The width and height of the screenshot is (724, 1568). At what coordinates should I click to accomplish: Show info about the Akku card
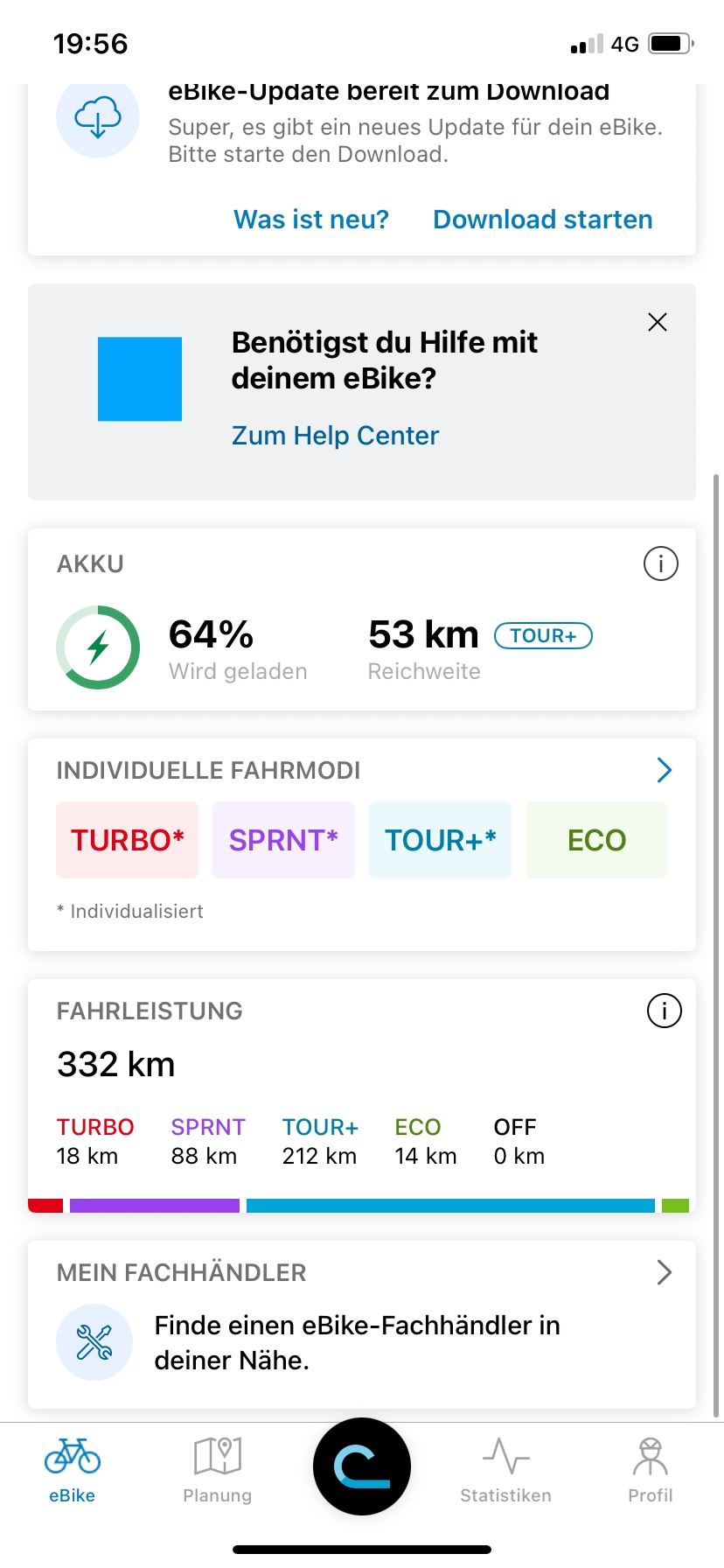(661, 563)
